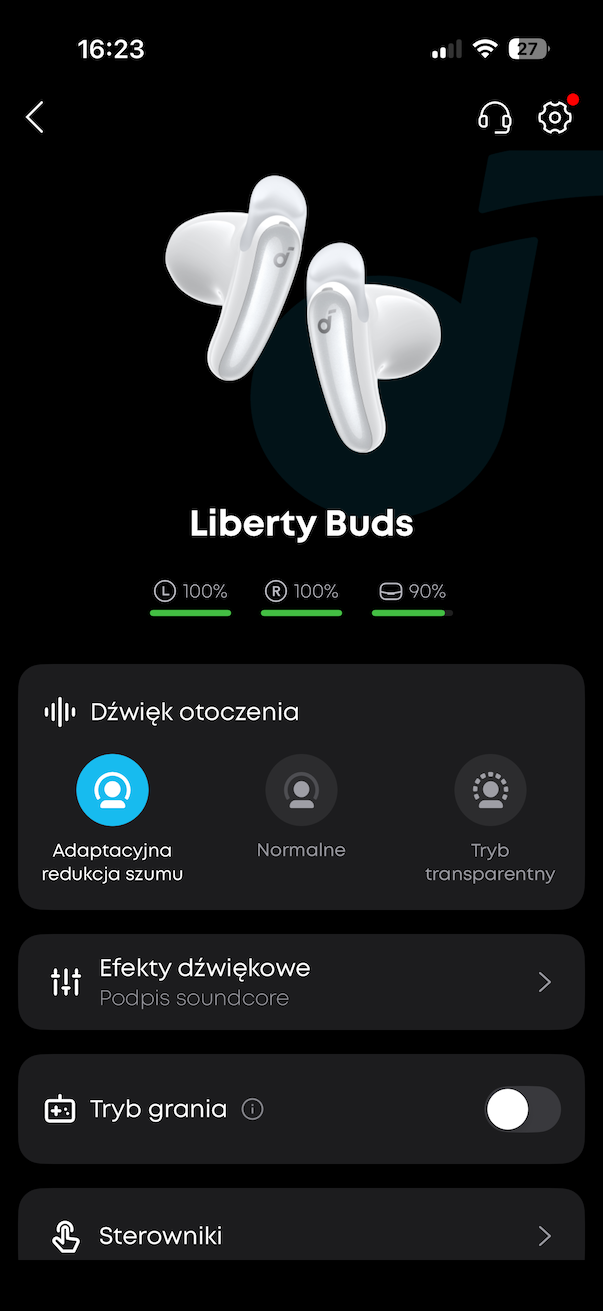The width and height of the screenshot is (603, 1311).
Task: Open customer support headset icon
Action: (494, 118)
